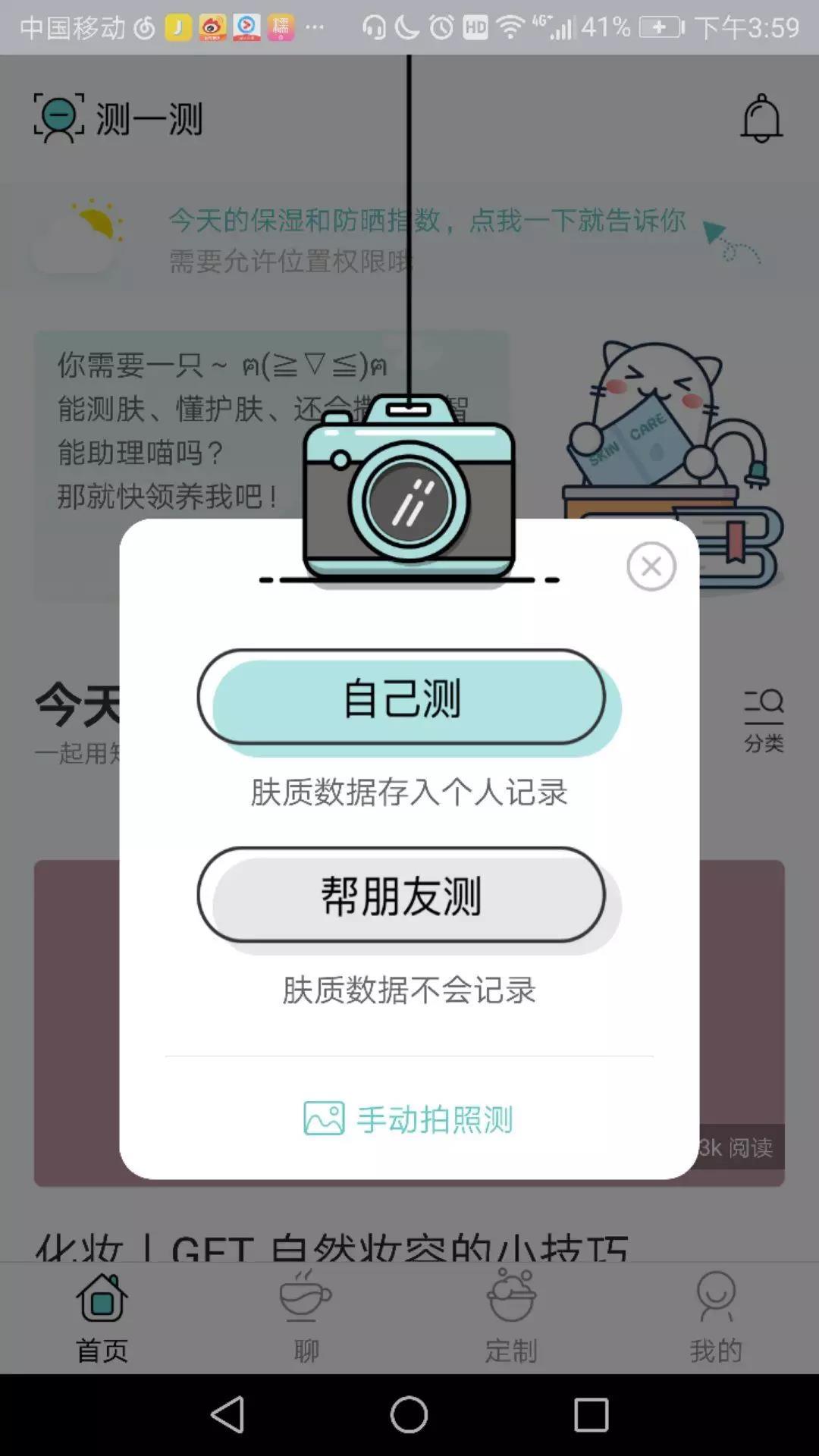Choose the 帮朋友测 option
Viewport: 819px width, 1456px height.
tap(402, 896)
